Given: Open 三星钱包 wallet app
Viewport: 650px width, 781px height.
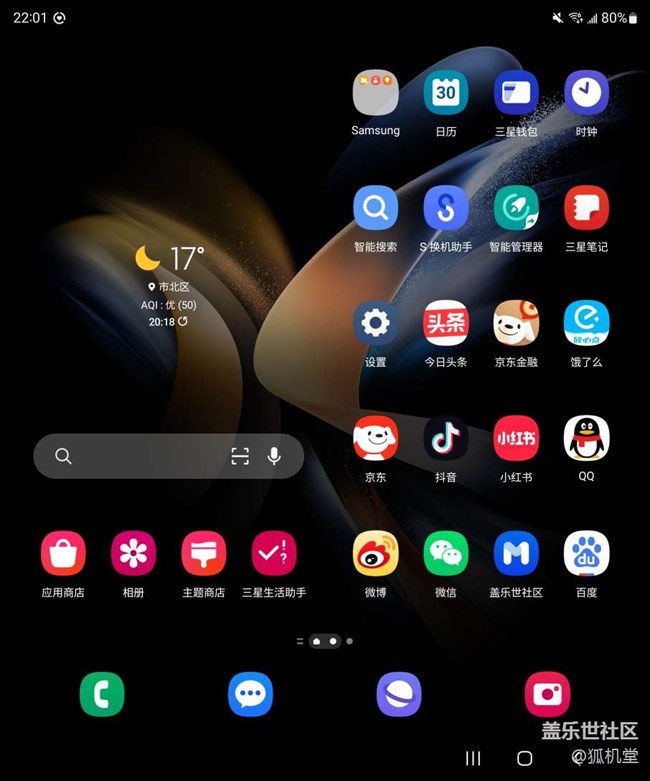Looking at the screenshot, I should click(x=516, y=94).
